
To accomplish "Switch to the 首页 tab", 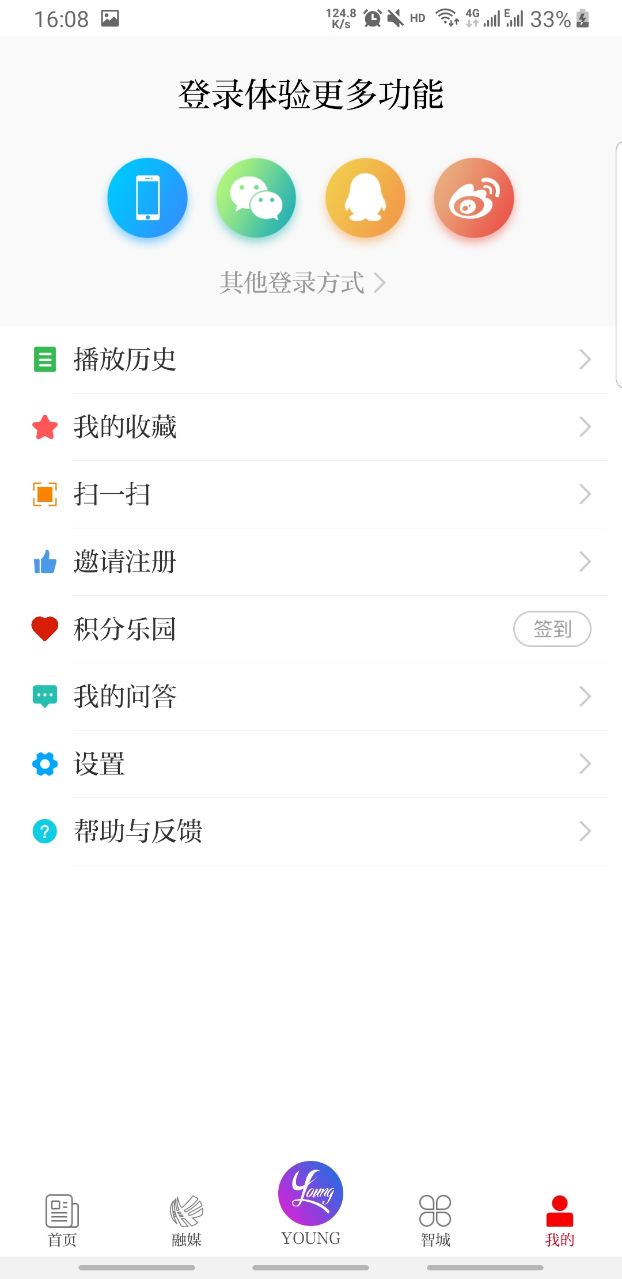I will click(62, 1220).
